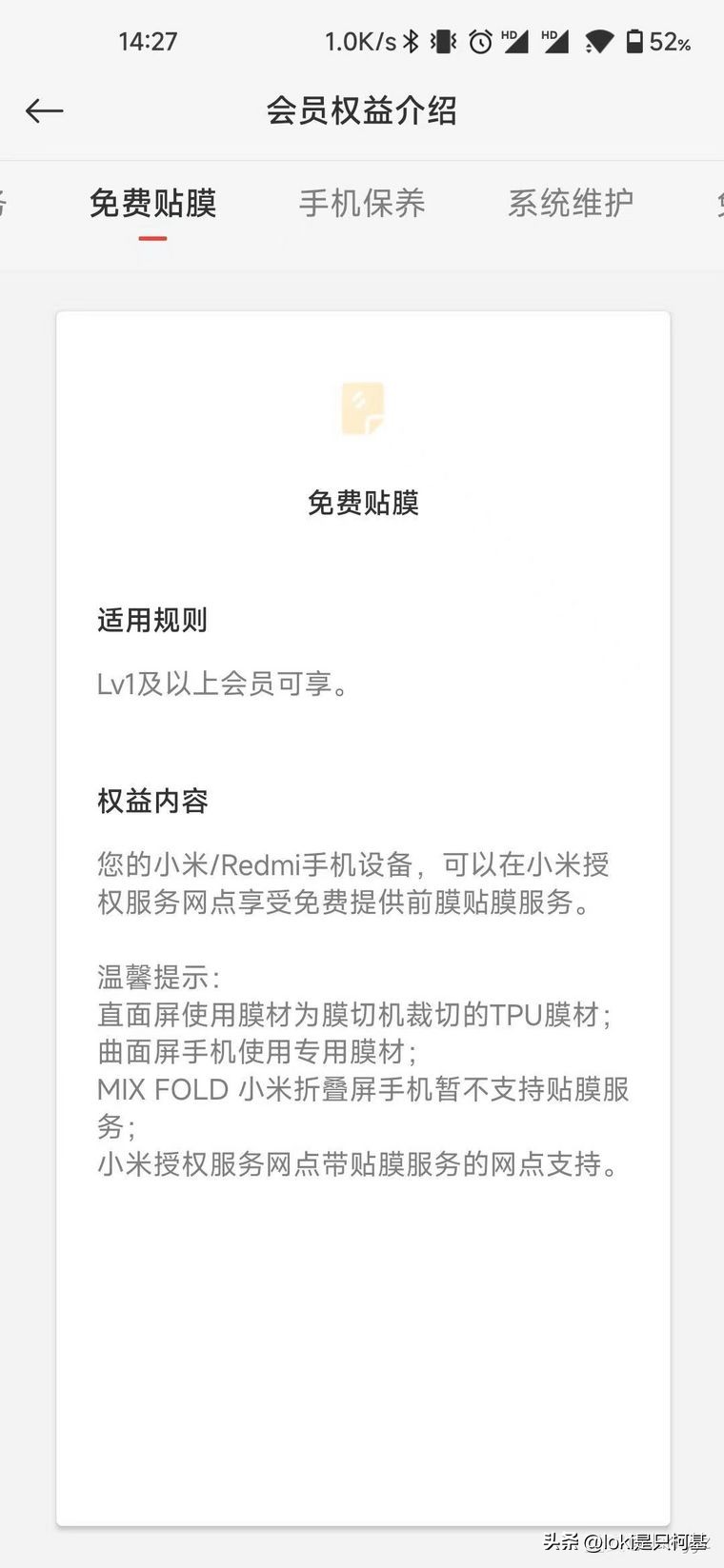Tap the alarm clock status icon
The width and height of the screenshot is (724, 1568).
pyautogui.click(x=481, y=41)
